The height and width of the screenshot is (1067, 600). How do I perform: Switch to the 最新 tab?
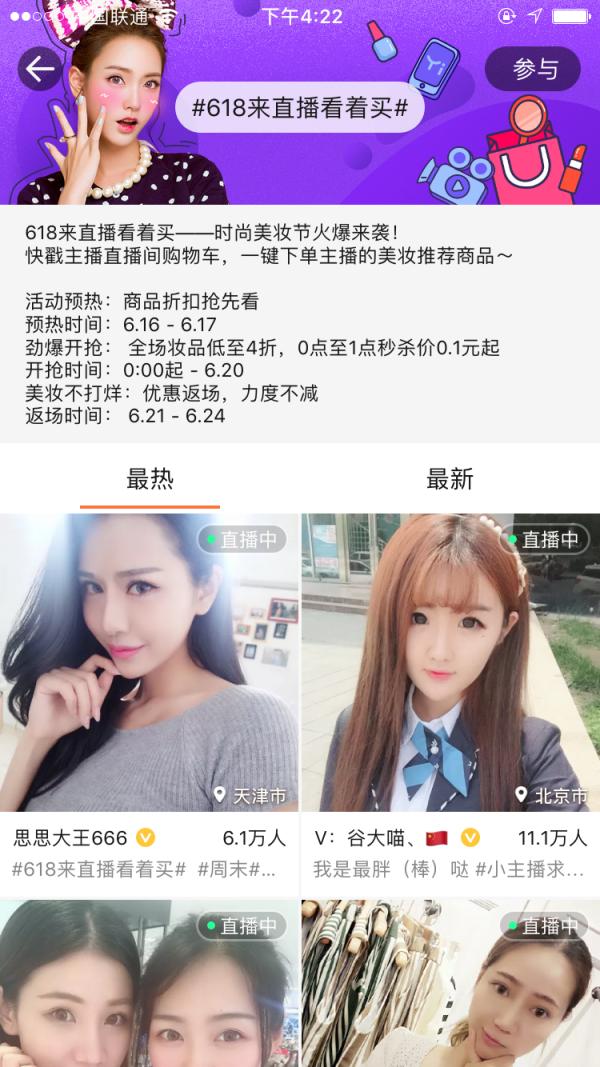[x=450, y=479]
